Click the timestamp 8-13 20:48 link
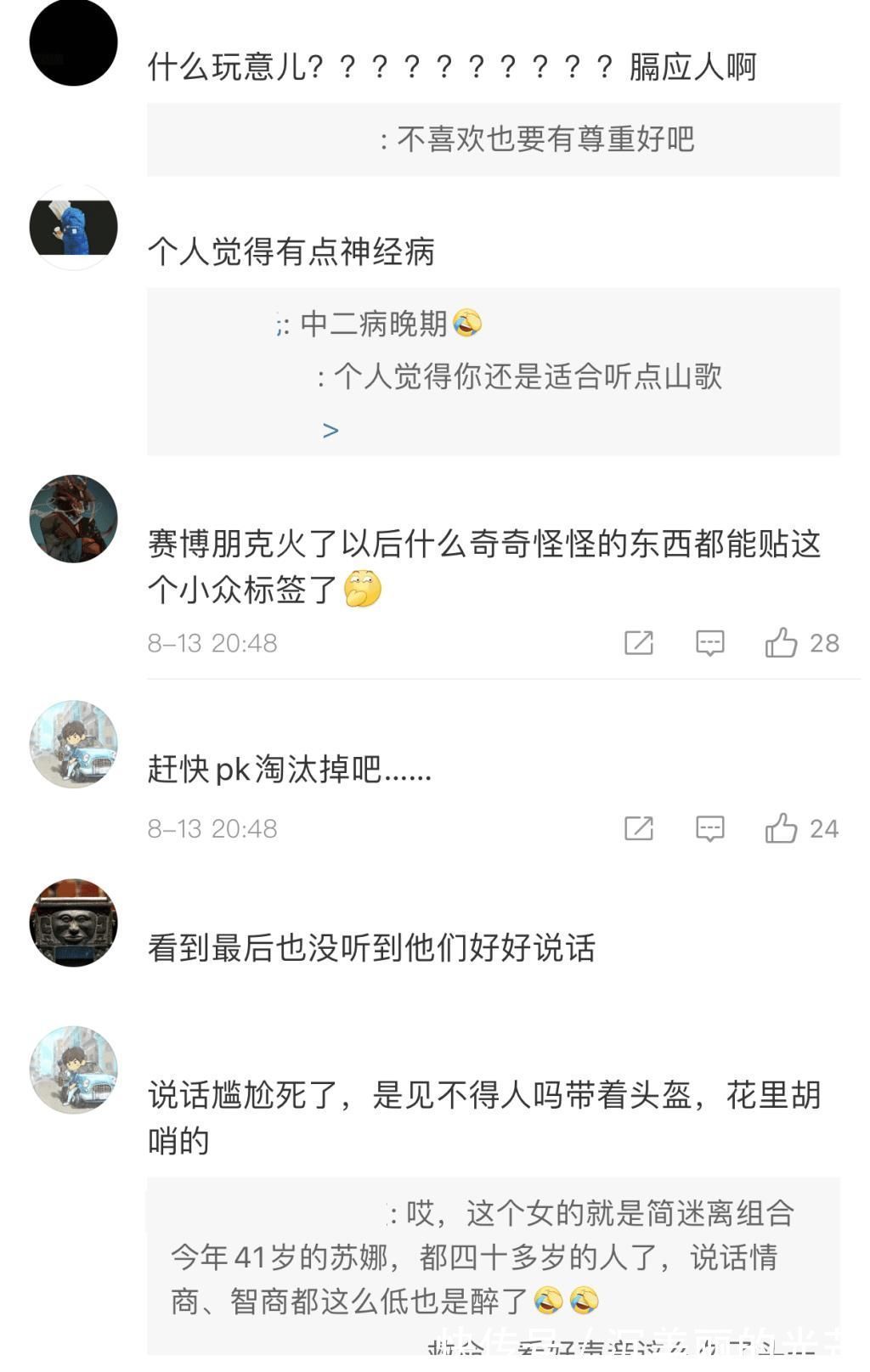Image resolution: width=870 pixels, height=1372 pixels. point(211,643)
